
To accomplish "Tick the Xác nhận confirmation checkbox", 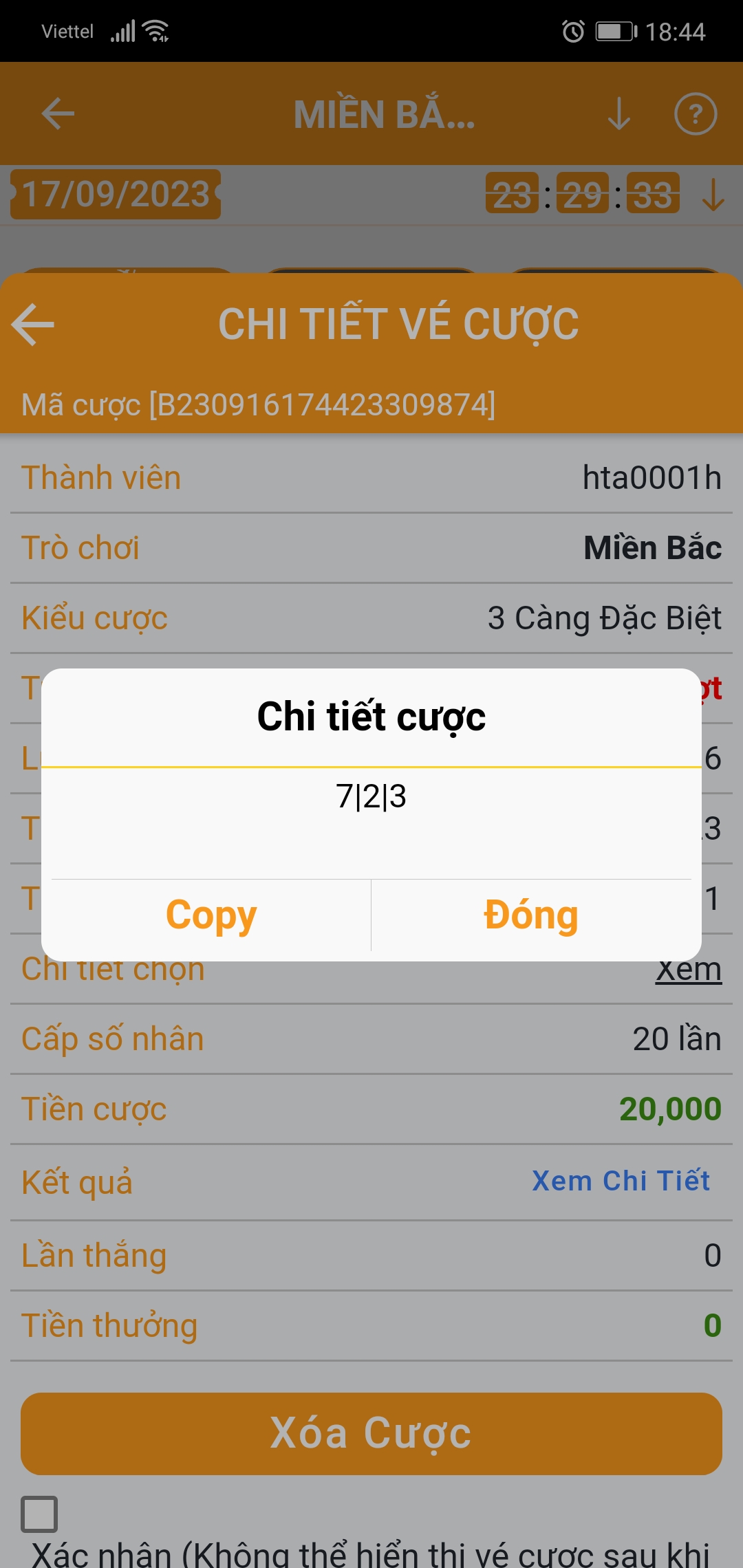I will point(39,1514).
